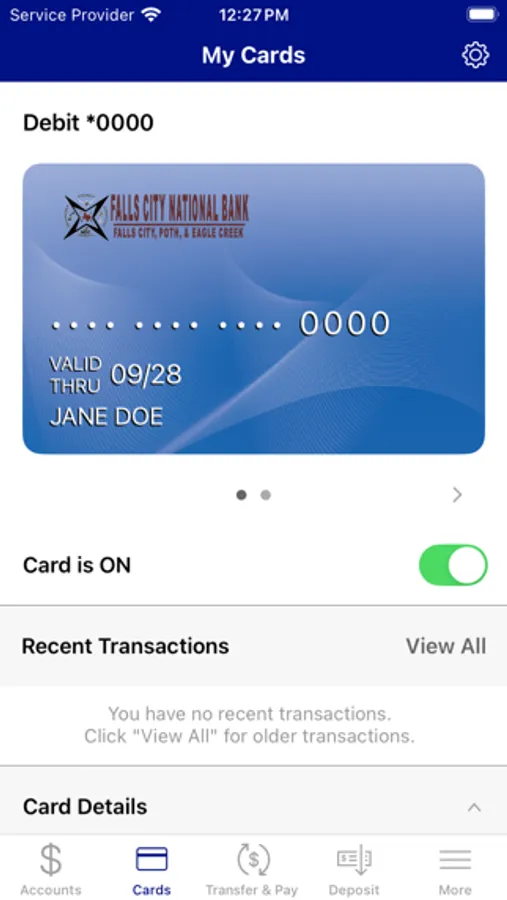Go to the Deposit tab
Viewport: 507px width, 900px height.
tap(354, 869)
